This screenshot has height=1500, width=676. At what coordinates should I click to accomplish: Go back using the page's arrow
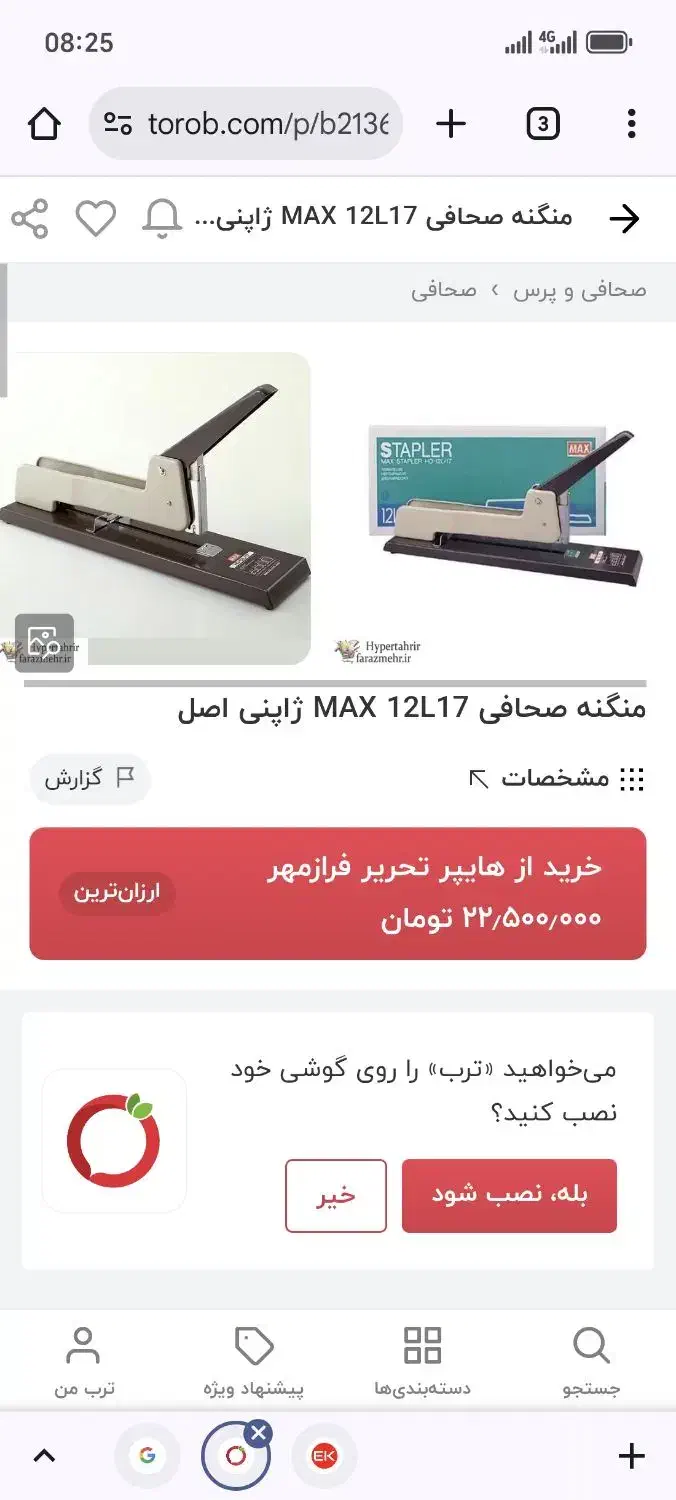624,219
